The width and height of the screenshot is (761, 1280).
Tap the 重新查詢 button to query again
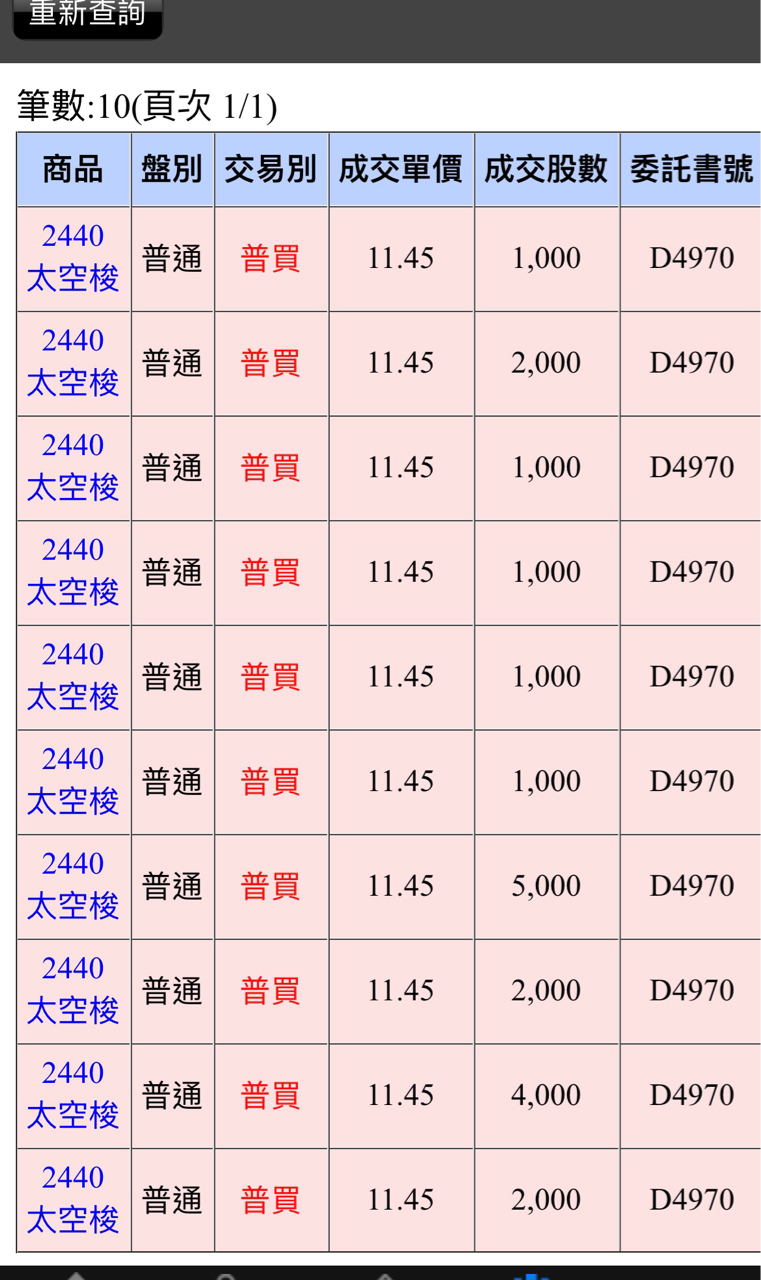coord(87,17)
